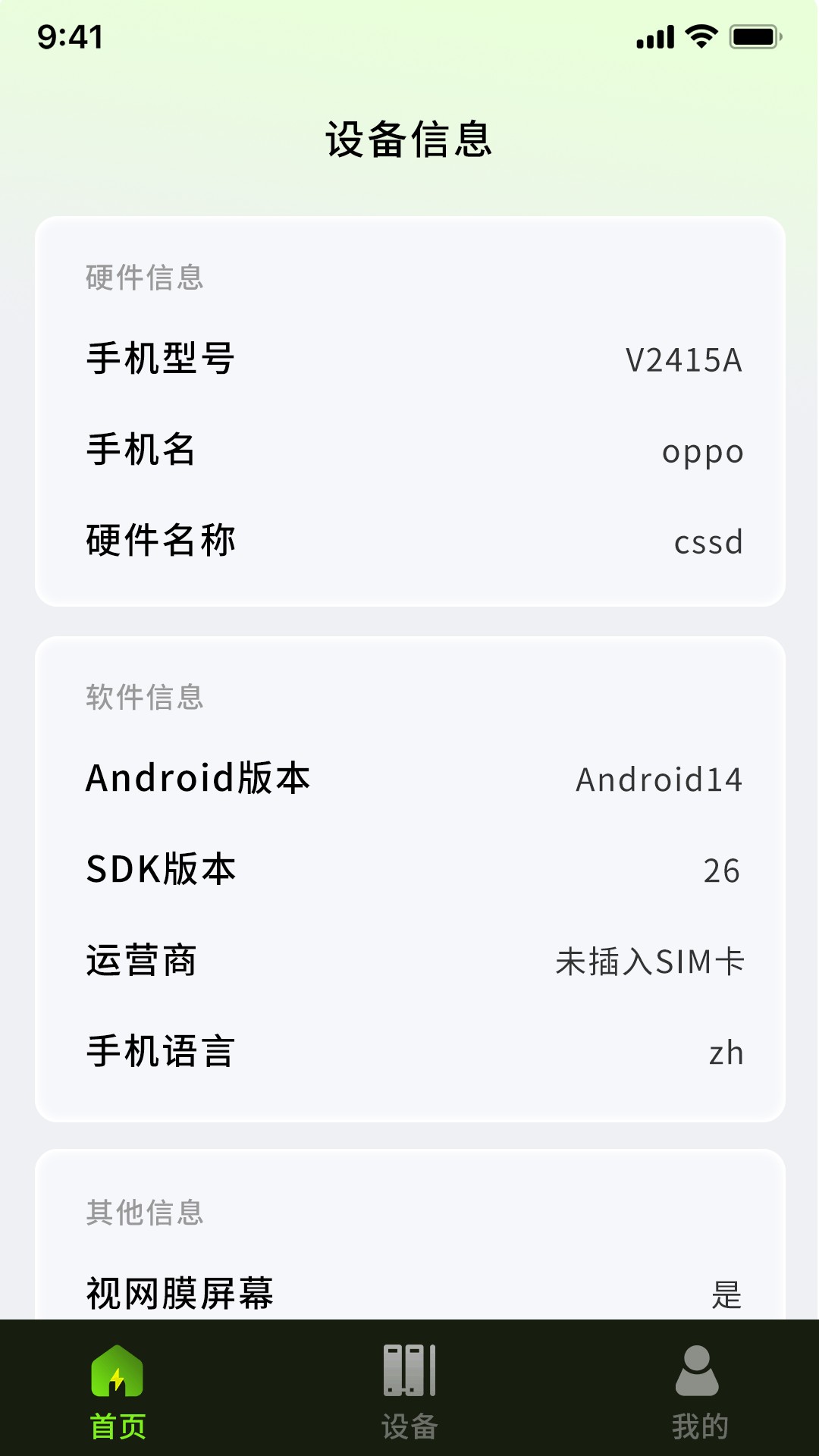Click the Android版本 row showing Android14

click(409, 779)
